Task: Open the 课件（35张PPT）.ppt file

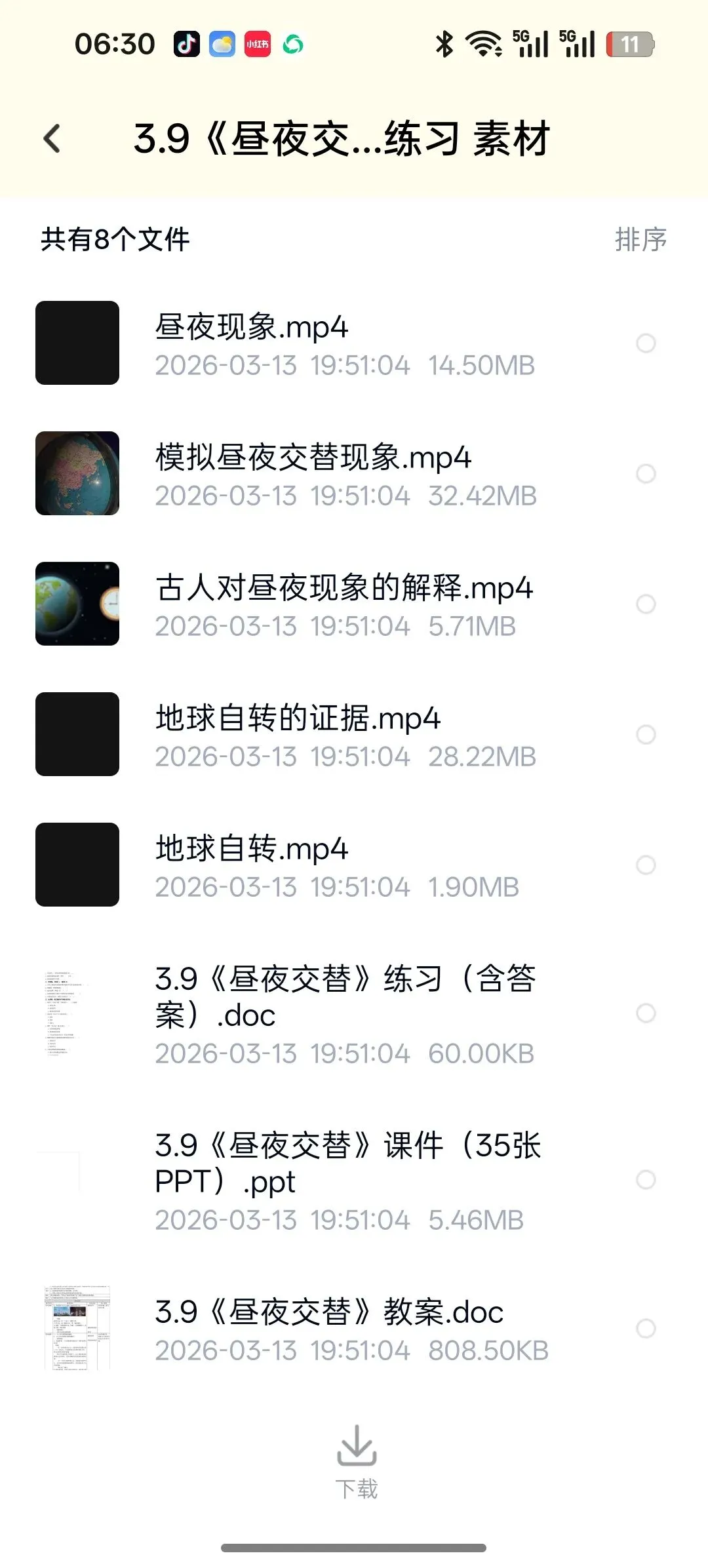Action: coord(347,1164)
